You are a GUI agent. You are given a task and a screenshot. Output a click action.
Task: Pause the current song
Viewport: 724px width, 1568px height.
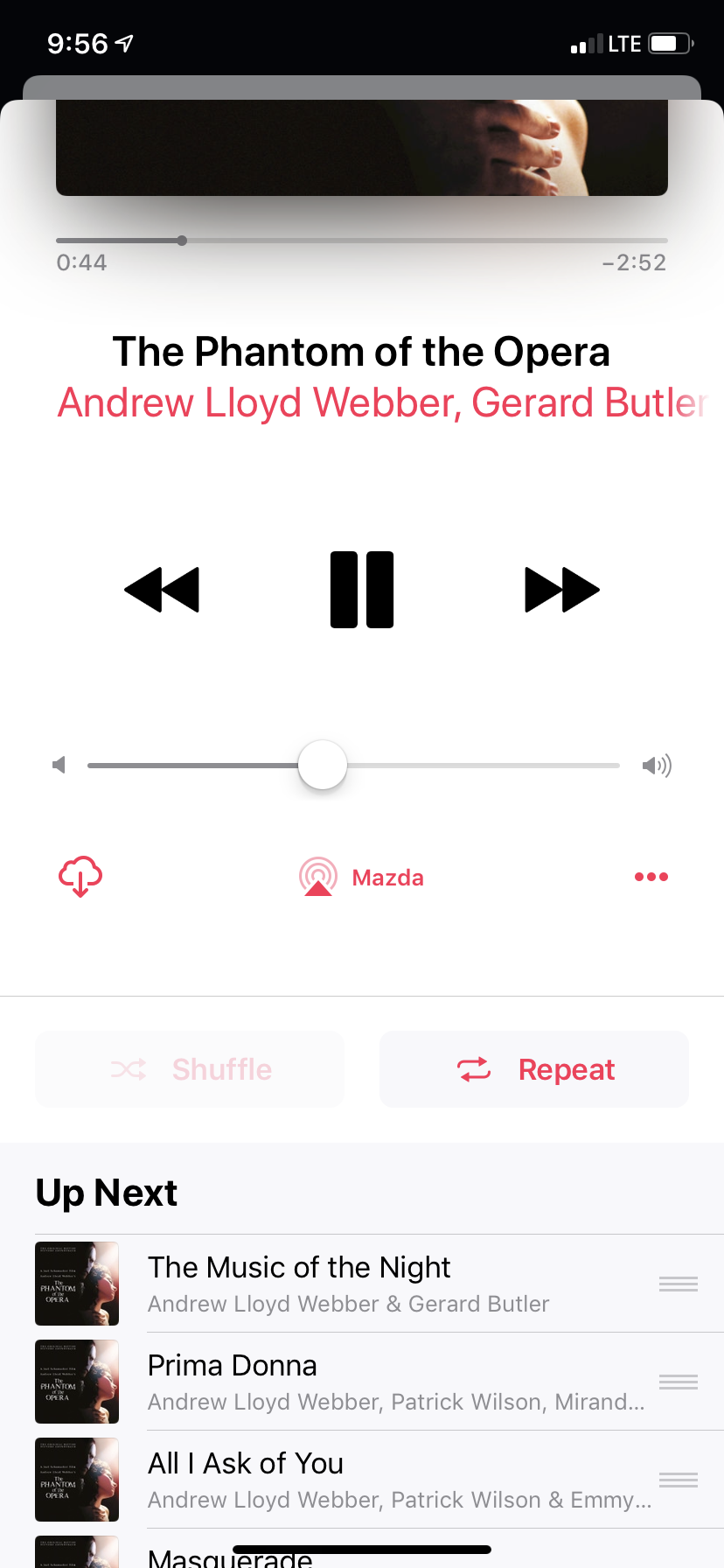[x=361, y=590]
